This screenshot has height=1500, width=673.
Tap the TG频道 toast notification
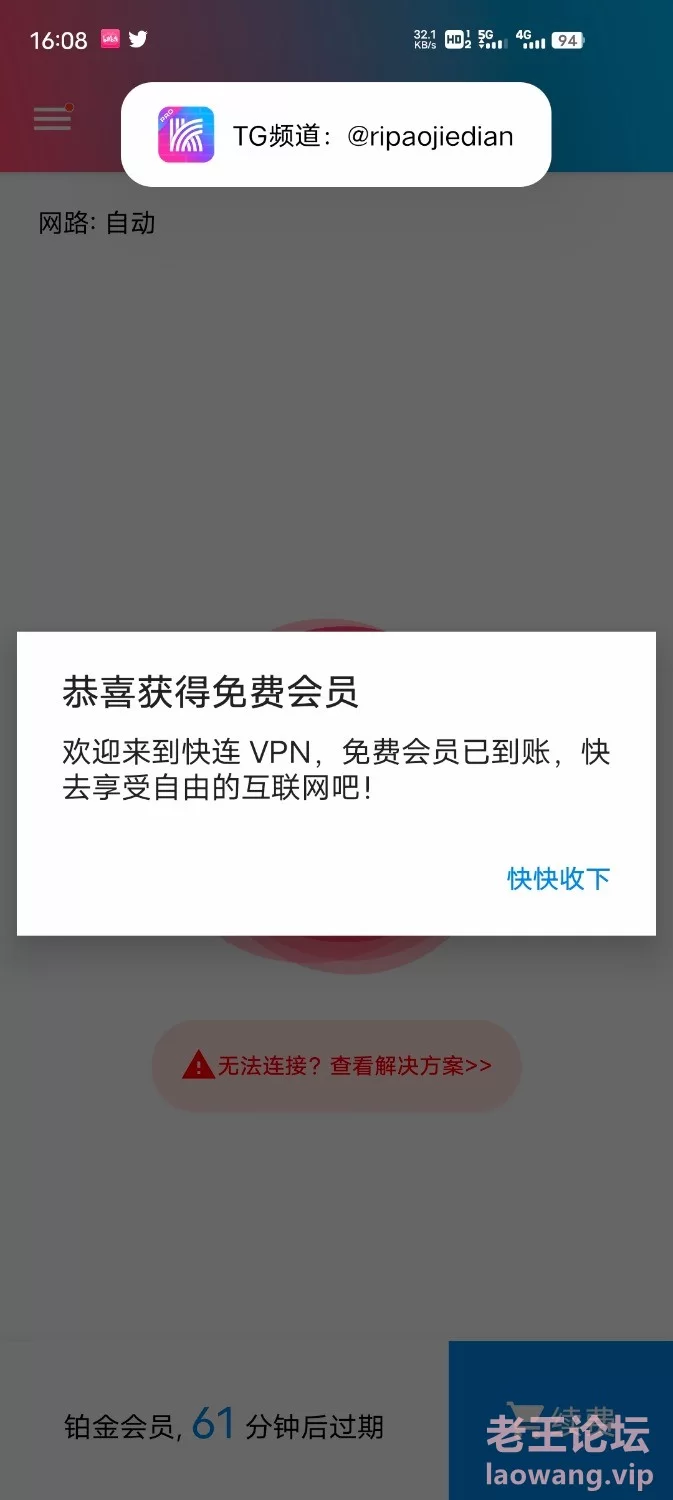pos(336,135)
